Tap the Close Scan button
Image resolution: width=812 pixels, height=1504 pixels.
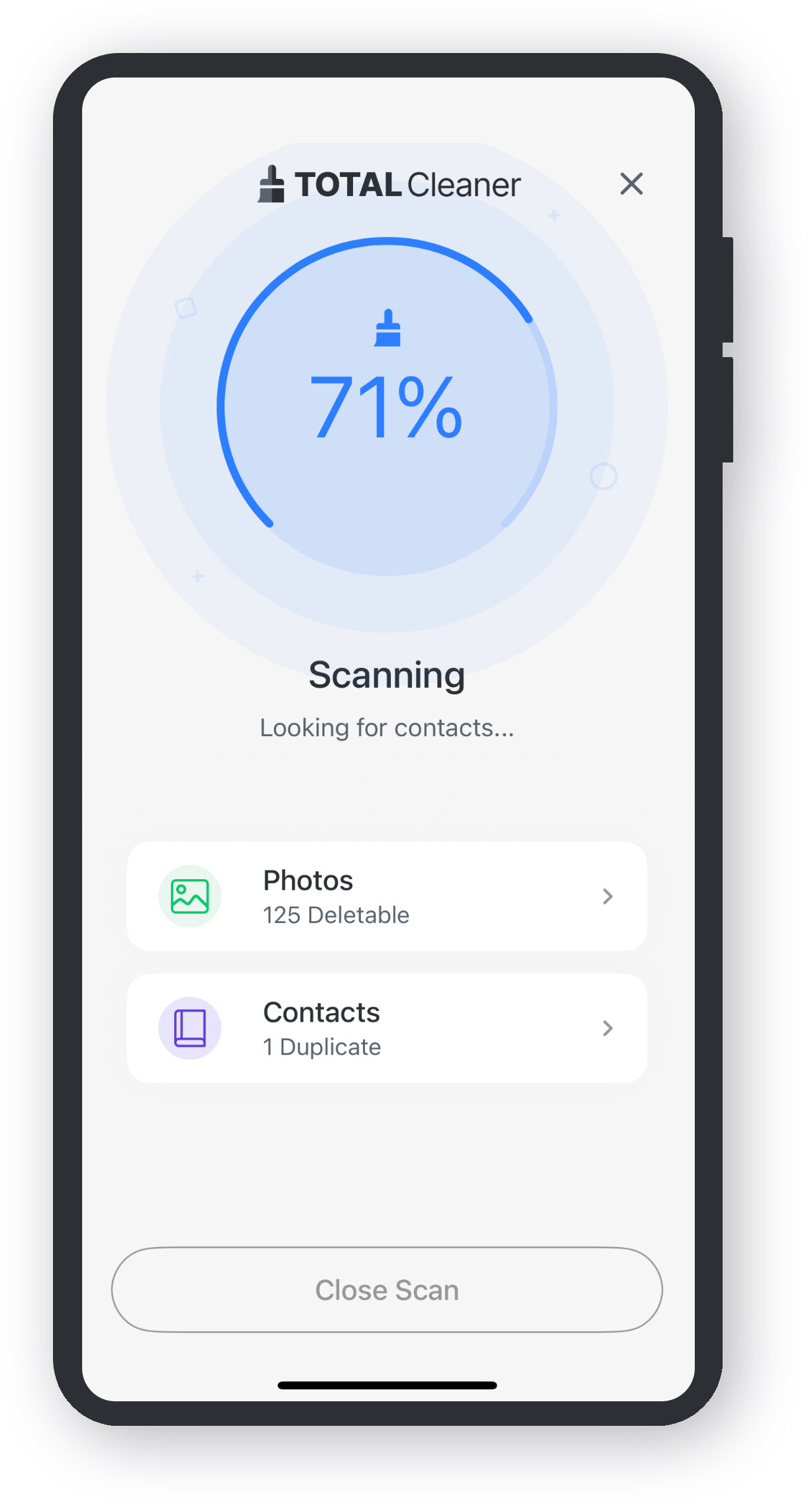tap(387, 1289)
